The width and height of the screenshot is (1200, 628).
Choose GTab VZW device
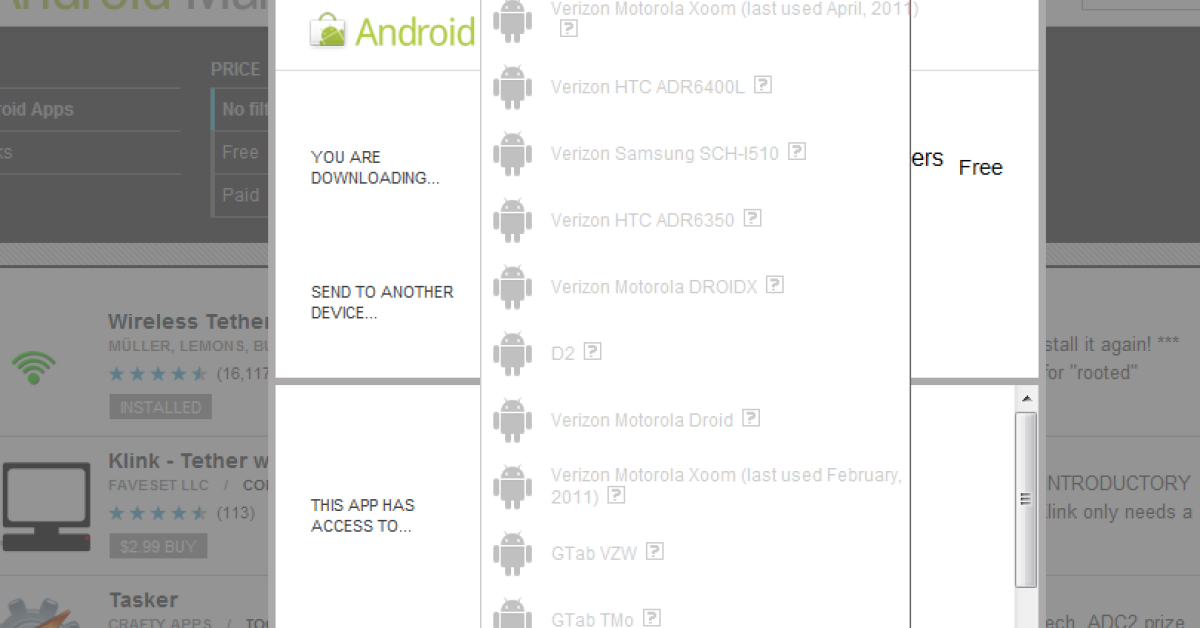pos(593,553)
